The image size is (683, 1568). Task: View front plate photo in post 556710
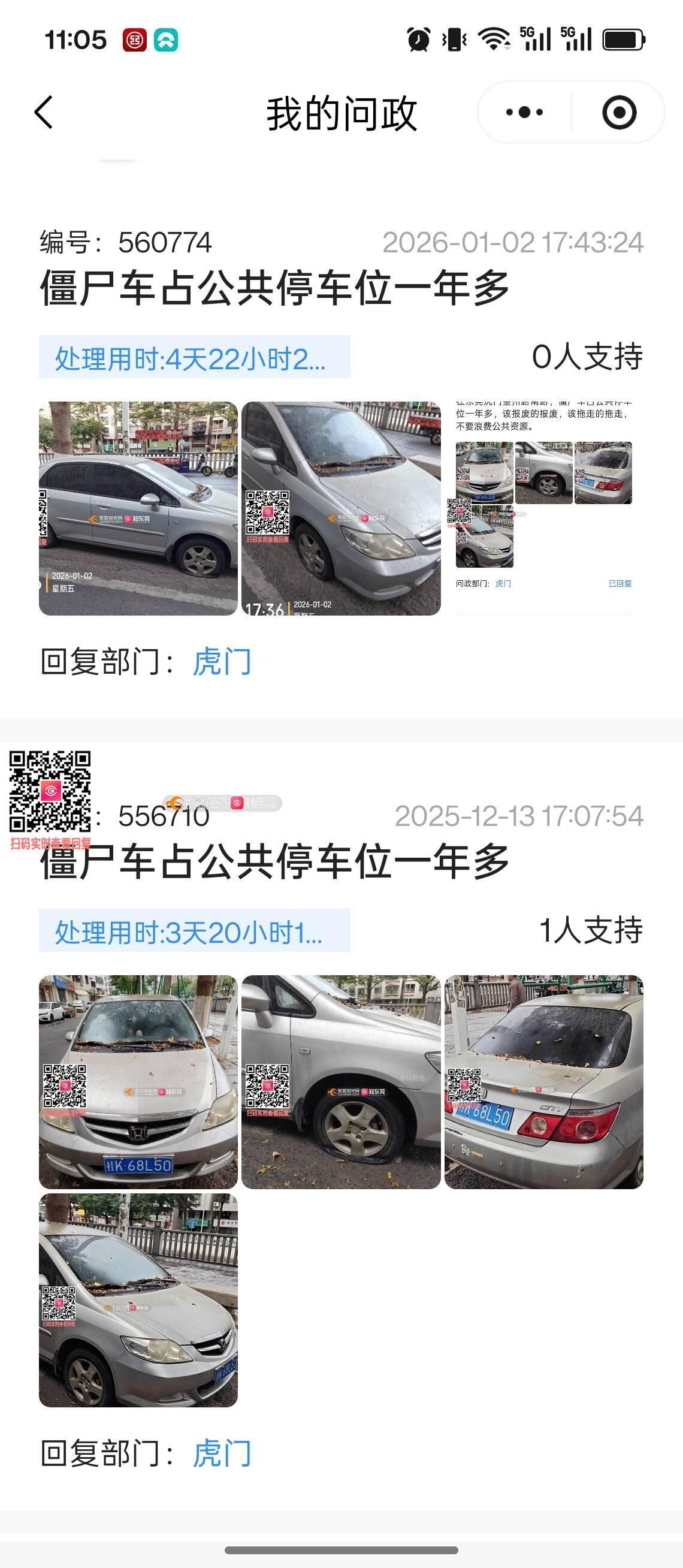[138, 1082]
